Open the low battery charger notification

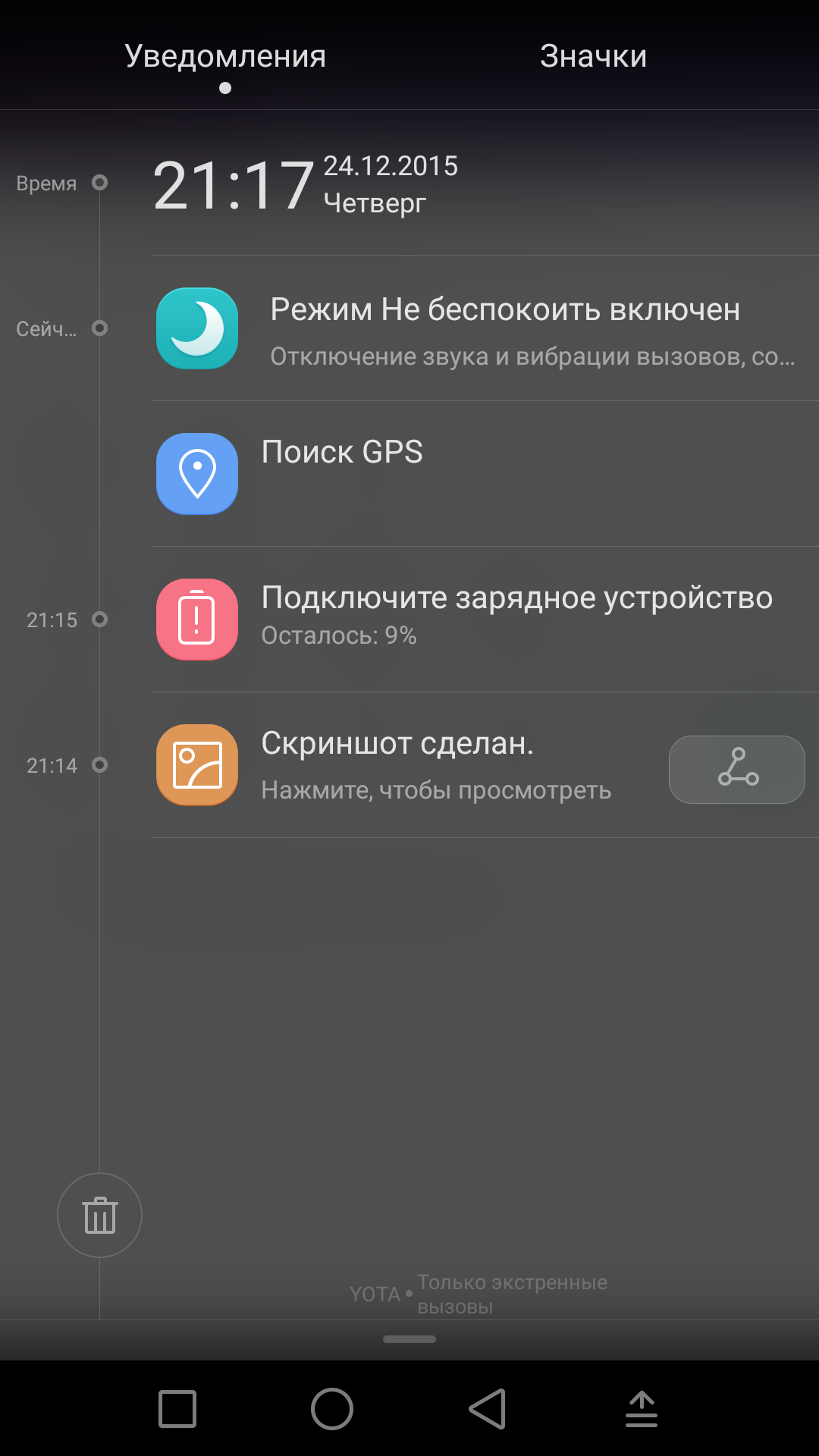click(485, 620)
